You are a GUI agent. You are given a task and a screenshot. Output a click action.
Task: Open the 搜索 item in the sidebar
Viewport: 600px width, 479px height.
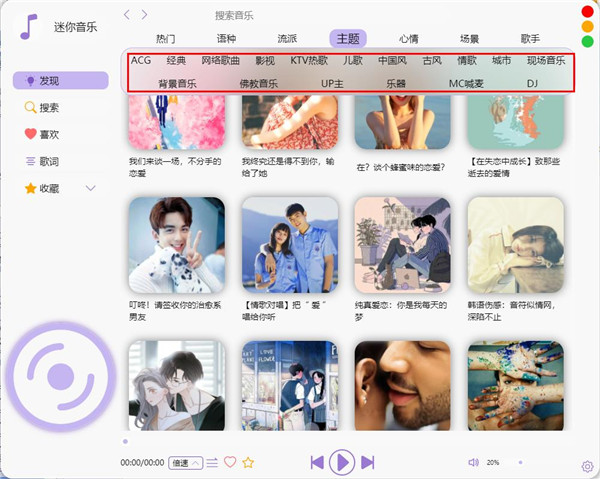click(48, 107)
